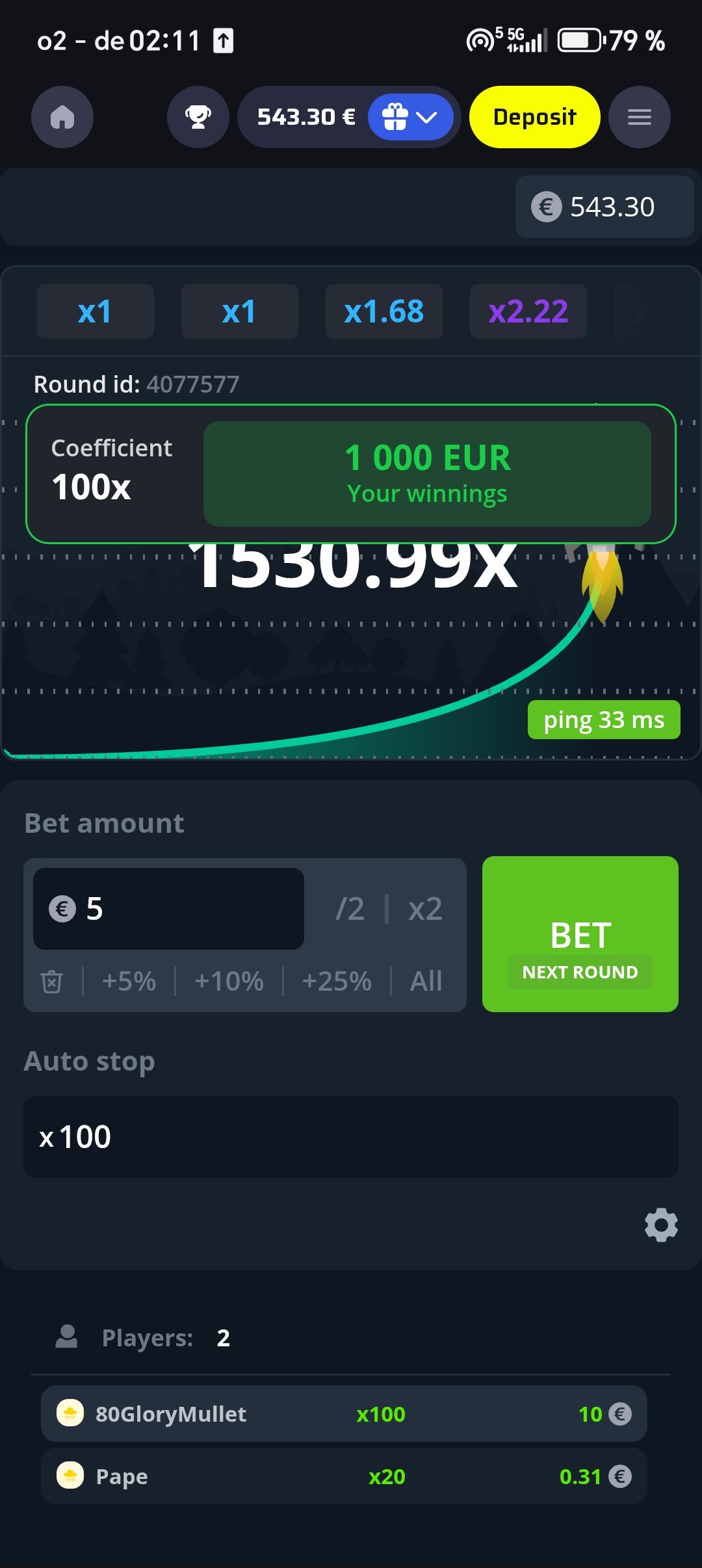Open the x2.22 round history chip
Image resolution: width=702 pixels, height=1568 pixels.
click(x=528, y=311)
